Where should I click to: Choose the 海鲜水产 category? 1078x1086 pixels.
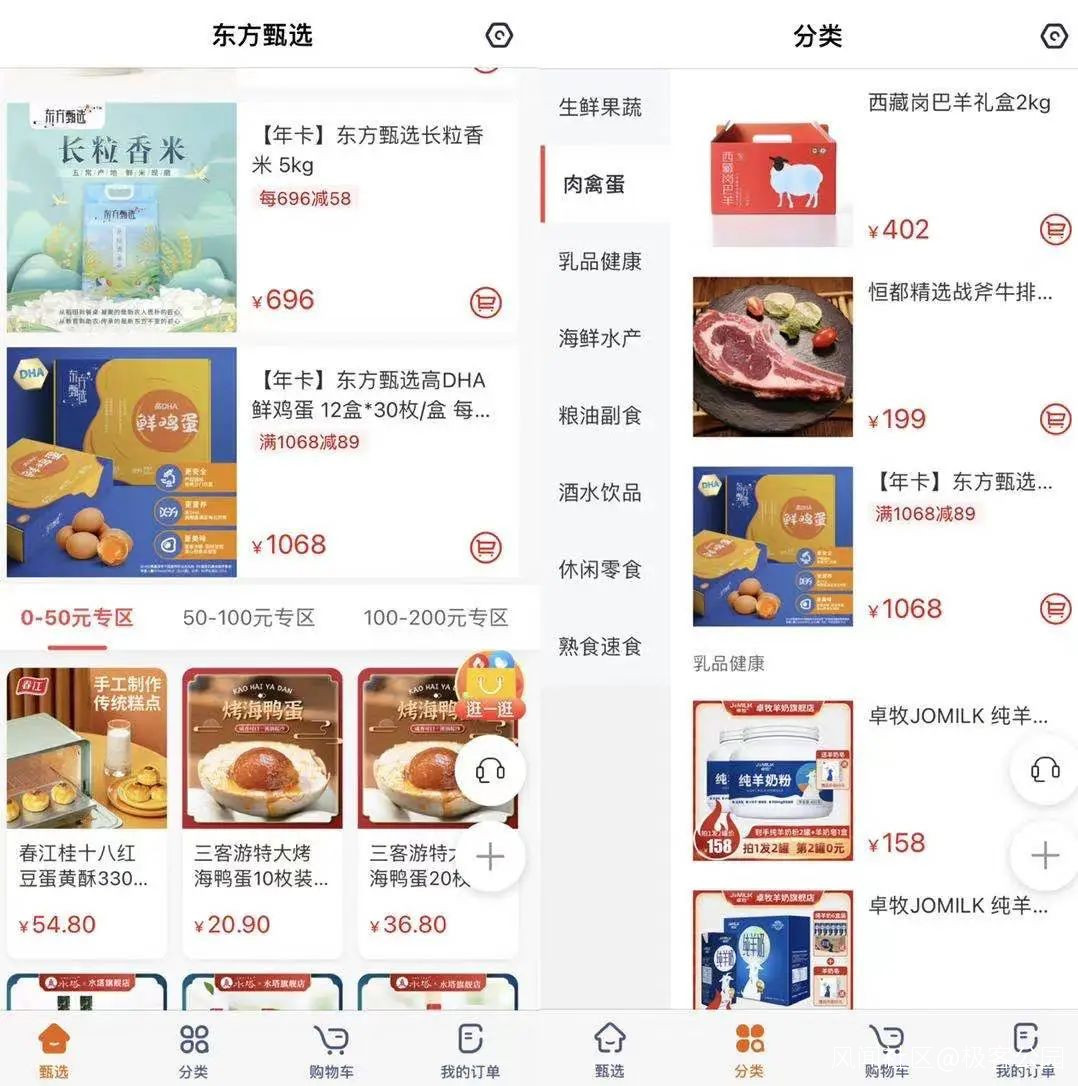coord(600,339)
